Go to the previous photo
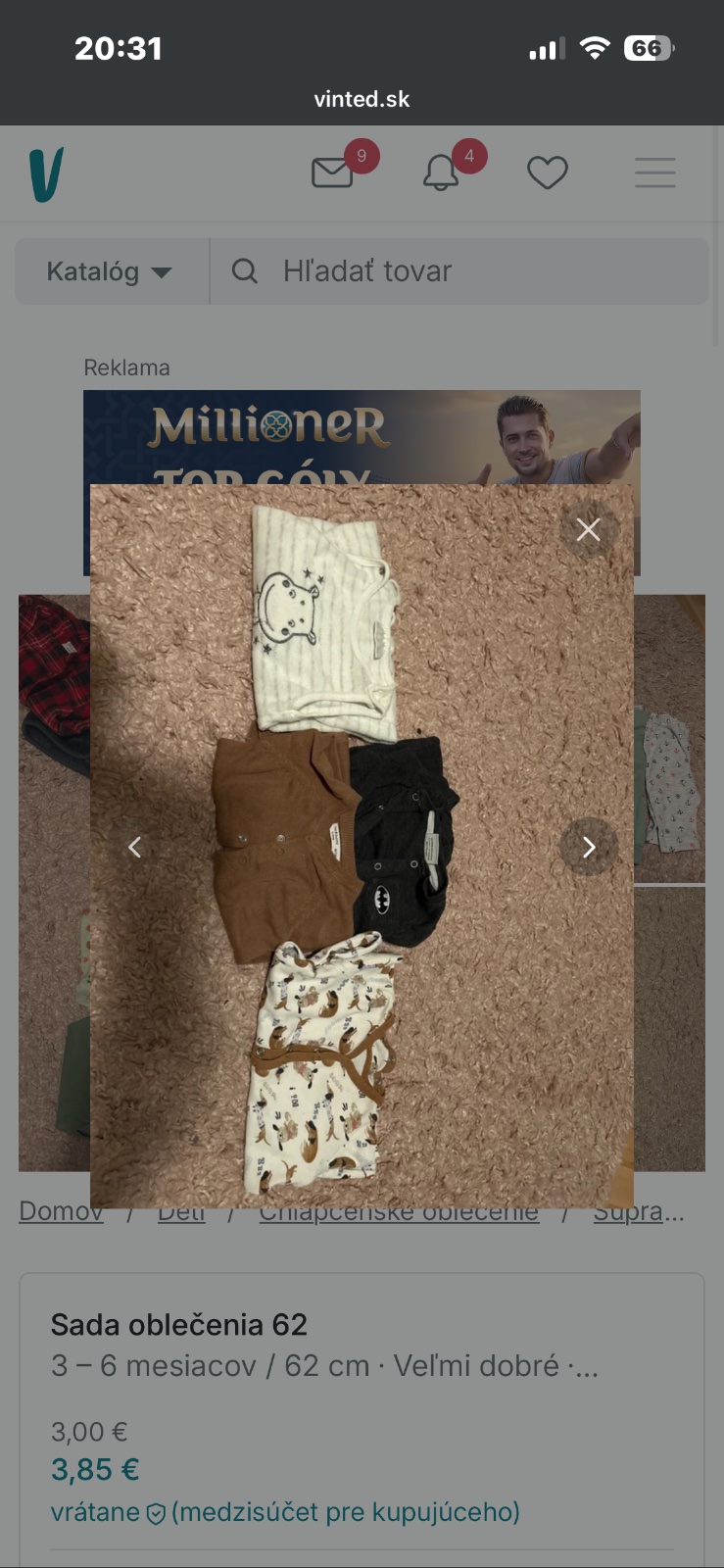 pyautogui.click(x=135, y=847)
